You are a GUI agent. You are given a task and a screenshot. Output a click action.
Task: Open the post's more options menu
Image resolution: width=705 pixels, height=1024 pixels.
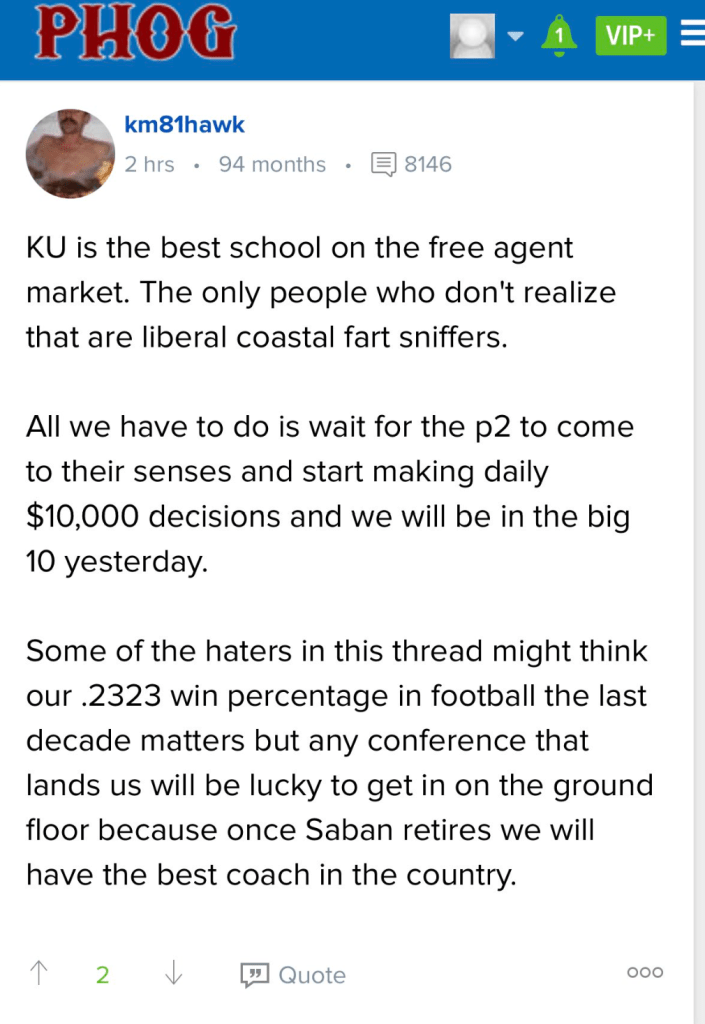(645, 973)
